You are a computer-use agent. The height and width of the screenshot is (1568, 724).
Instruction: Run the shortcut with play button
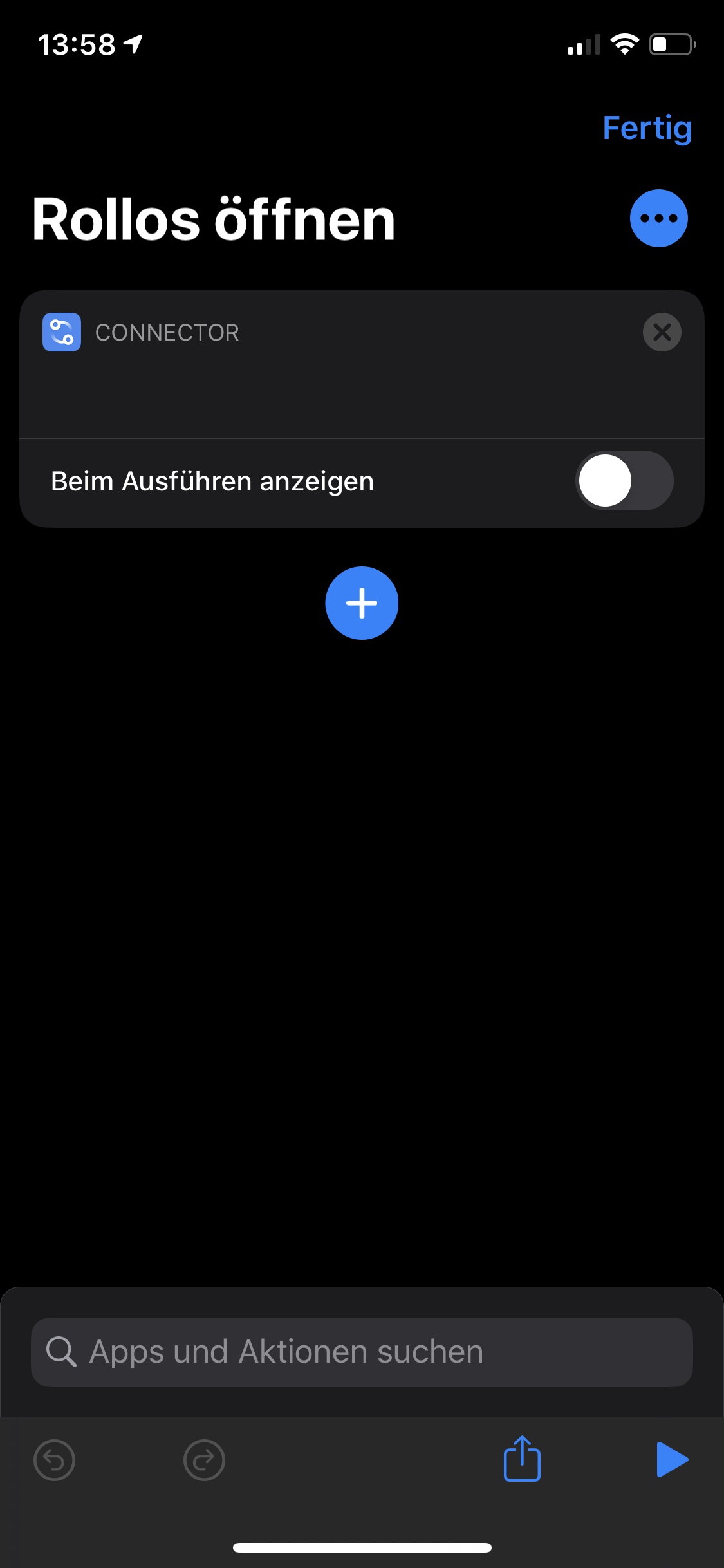[672, 1459]
